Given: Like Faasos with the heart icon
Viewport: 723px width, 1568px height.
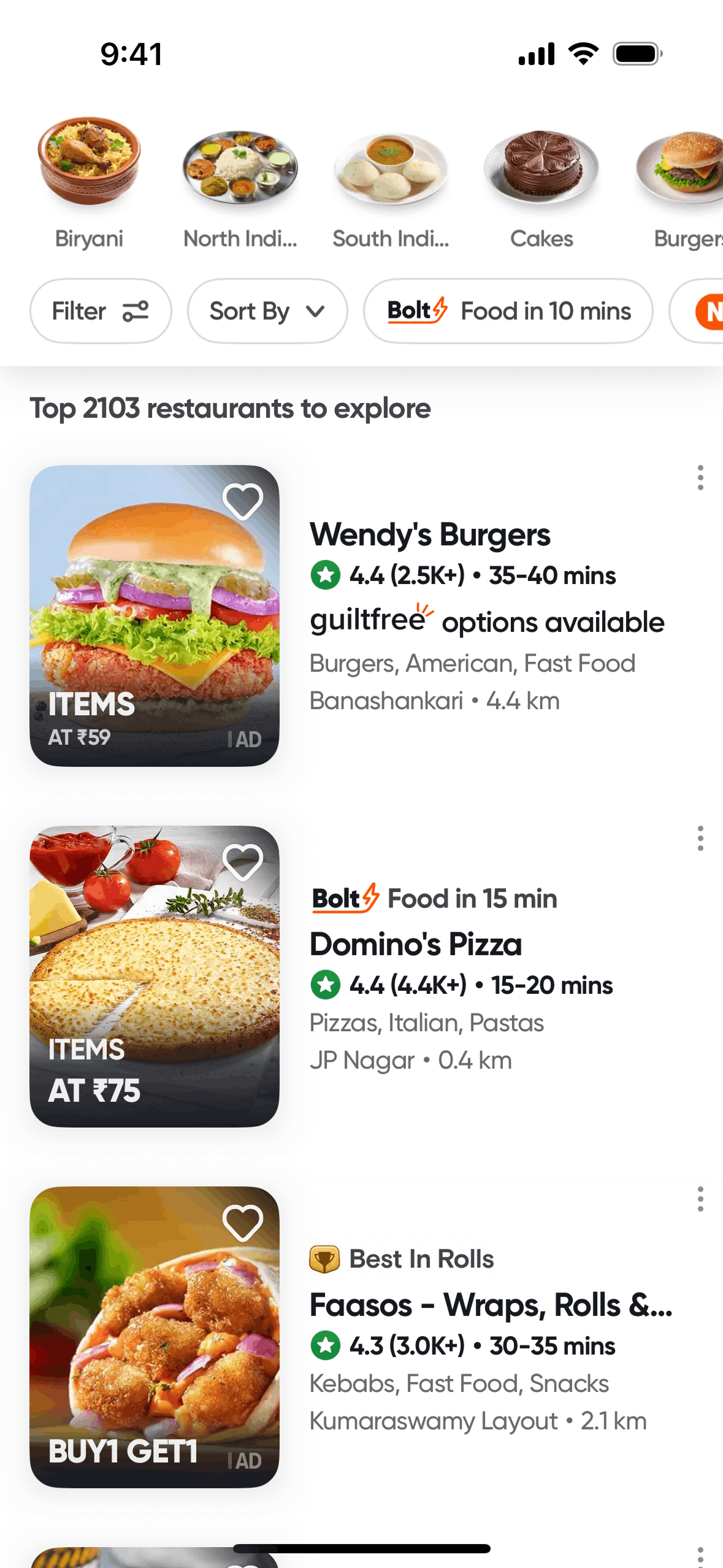Looking at the screenshot, I should click(243, 1223).
